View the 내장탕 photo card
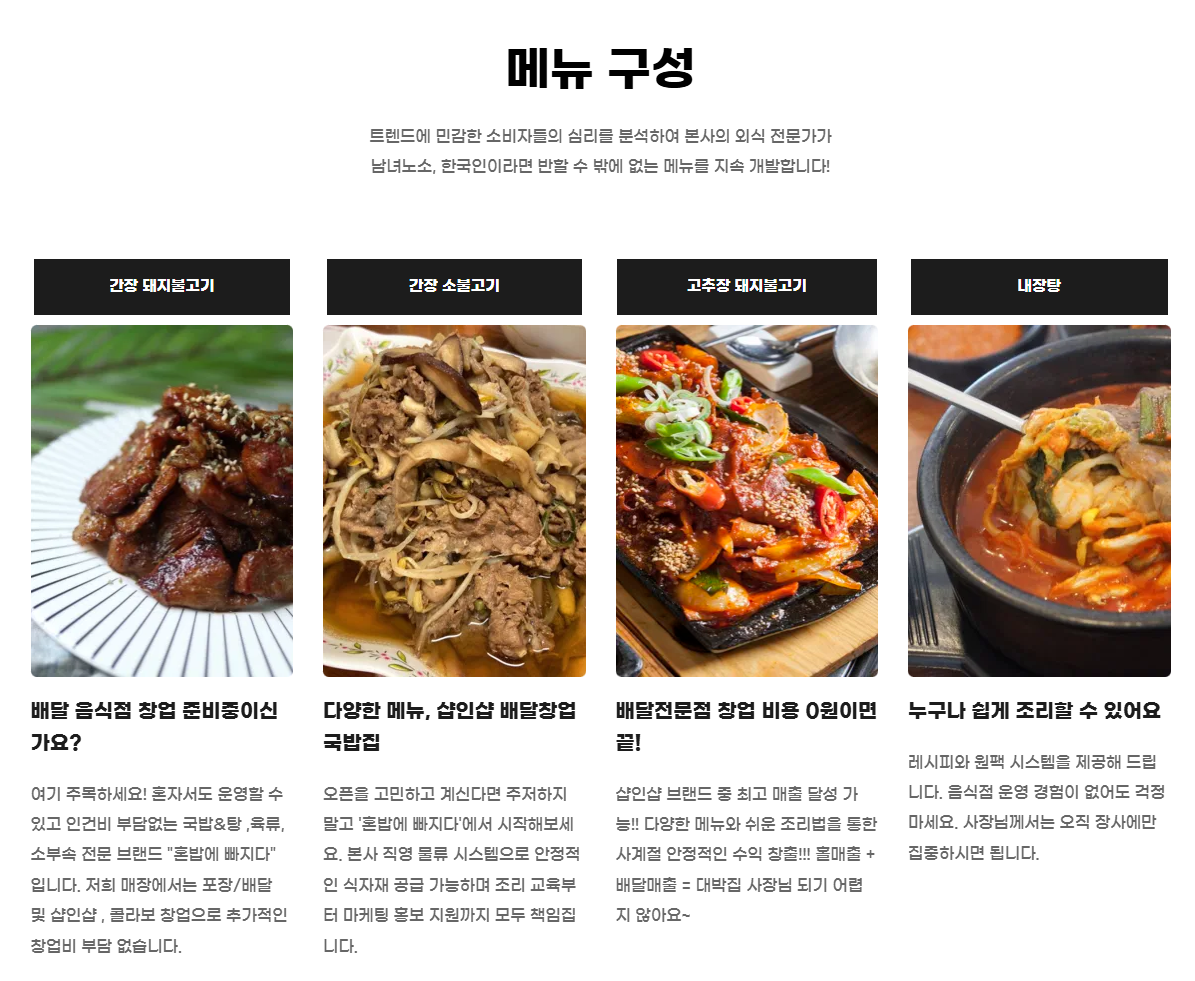Image resolution: width=1195 pixels, height=981 pixels. click(x=1039, y=501)
